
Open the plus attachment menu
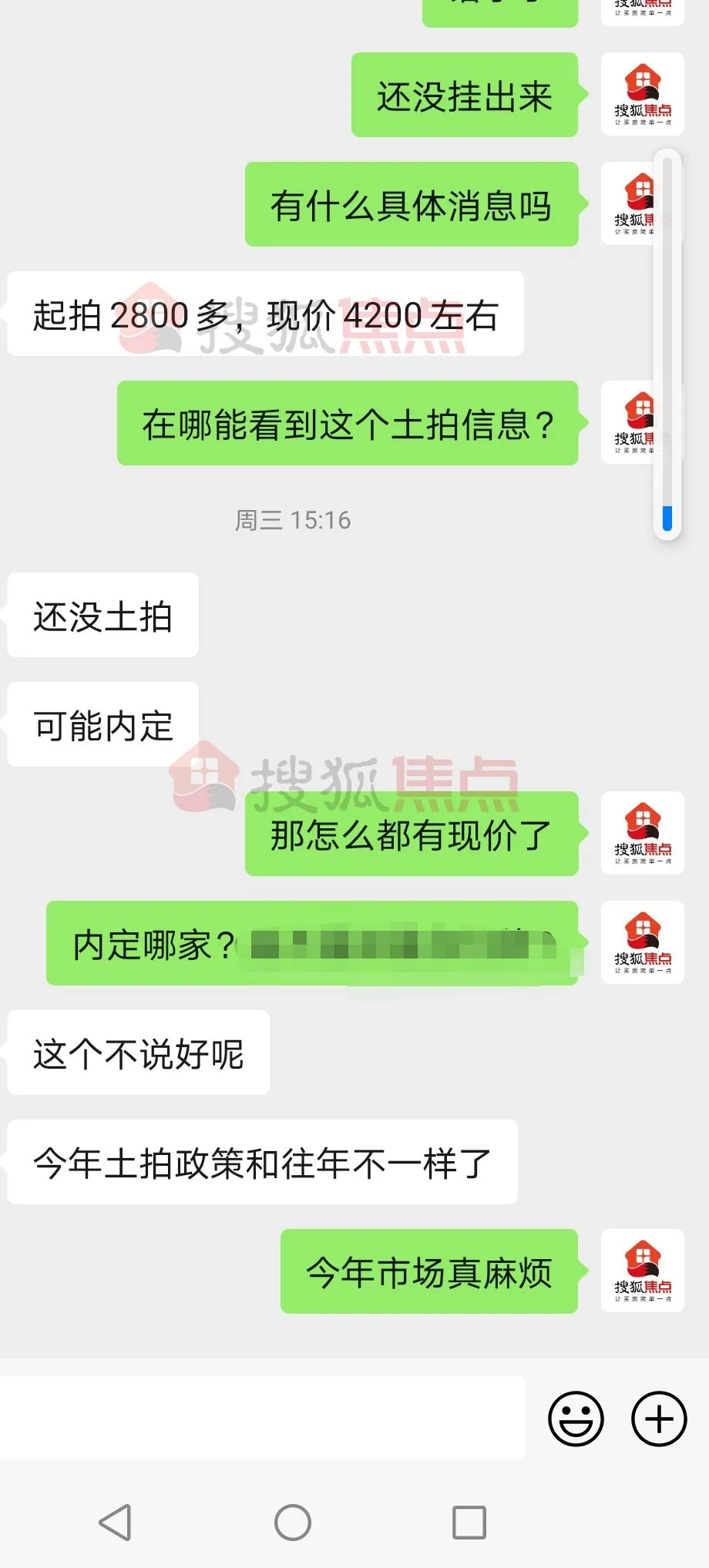659,1419
